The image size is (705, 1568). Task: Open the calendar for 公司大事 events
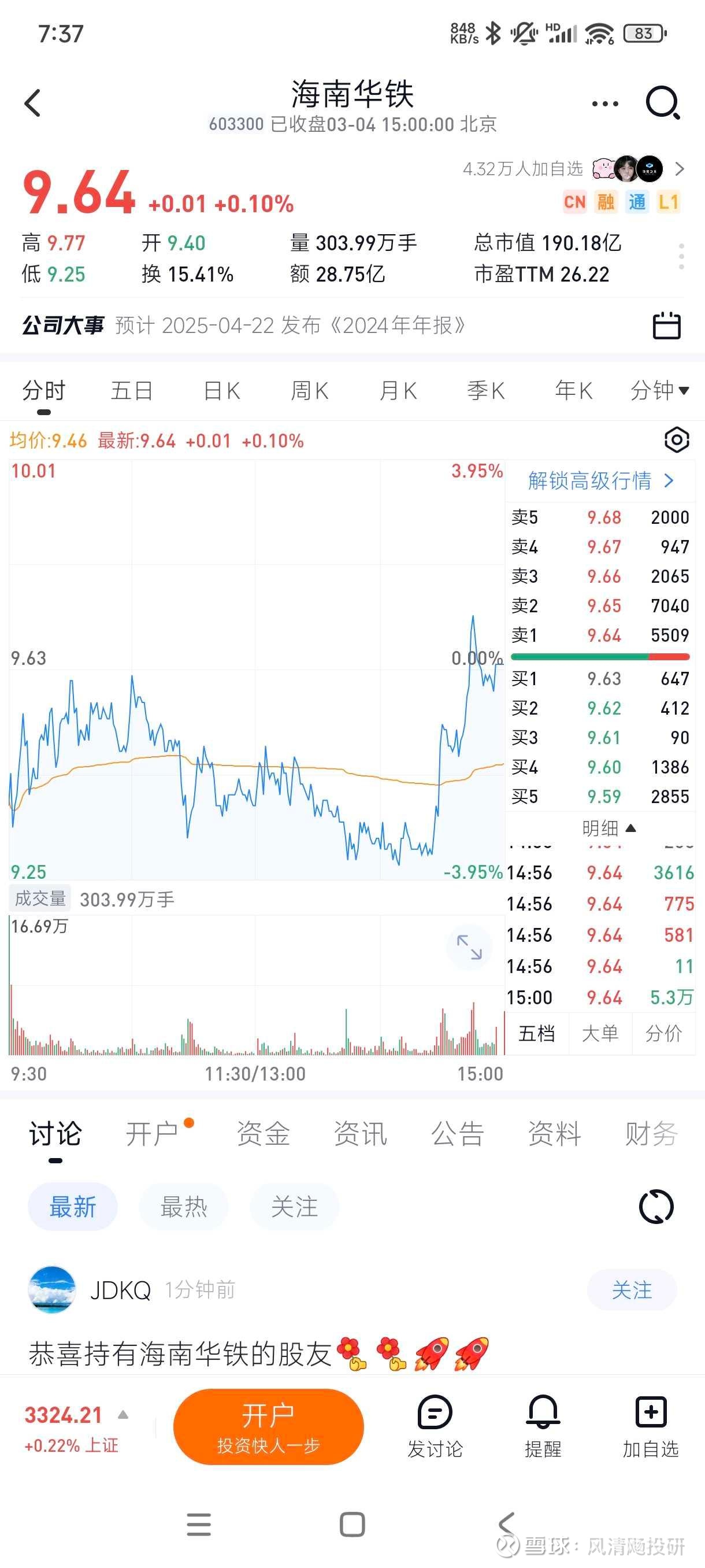click(667, 327)
